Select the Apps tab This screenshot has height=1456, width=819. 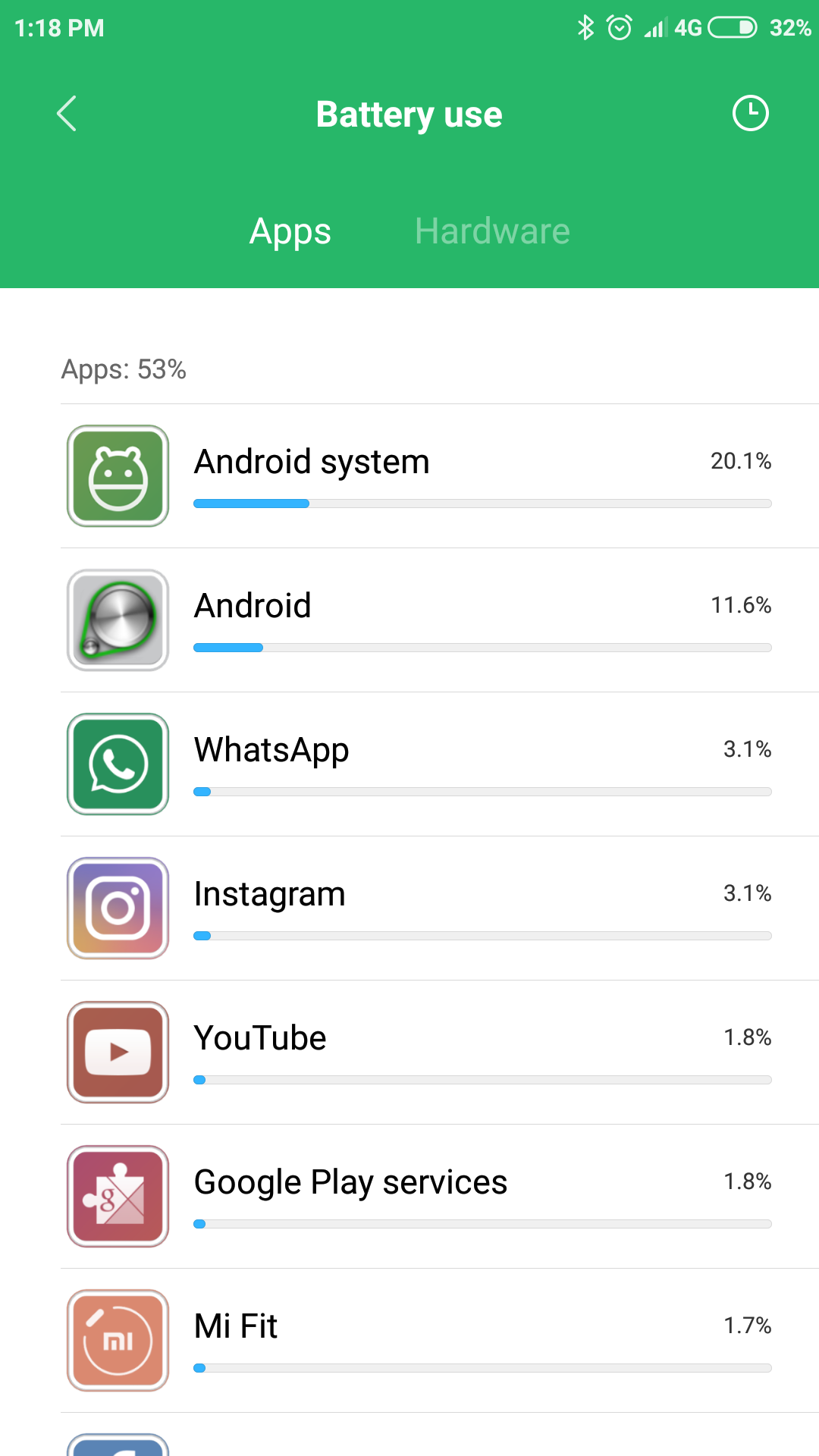pos(290,231)
